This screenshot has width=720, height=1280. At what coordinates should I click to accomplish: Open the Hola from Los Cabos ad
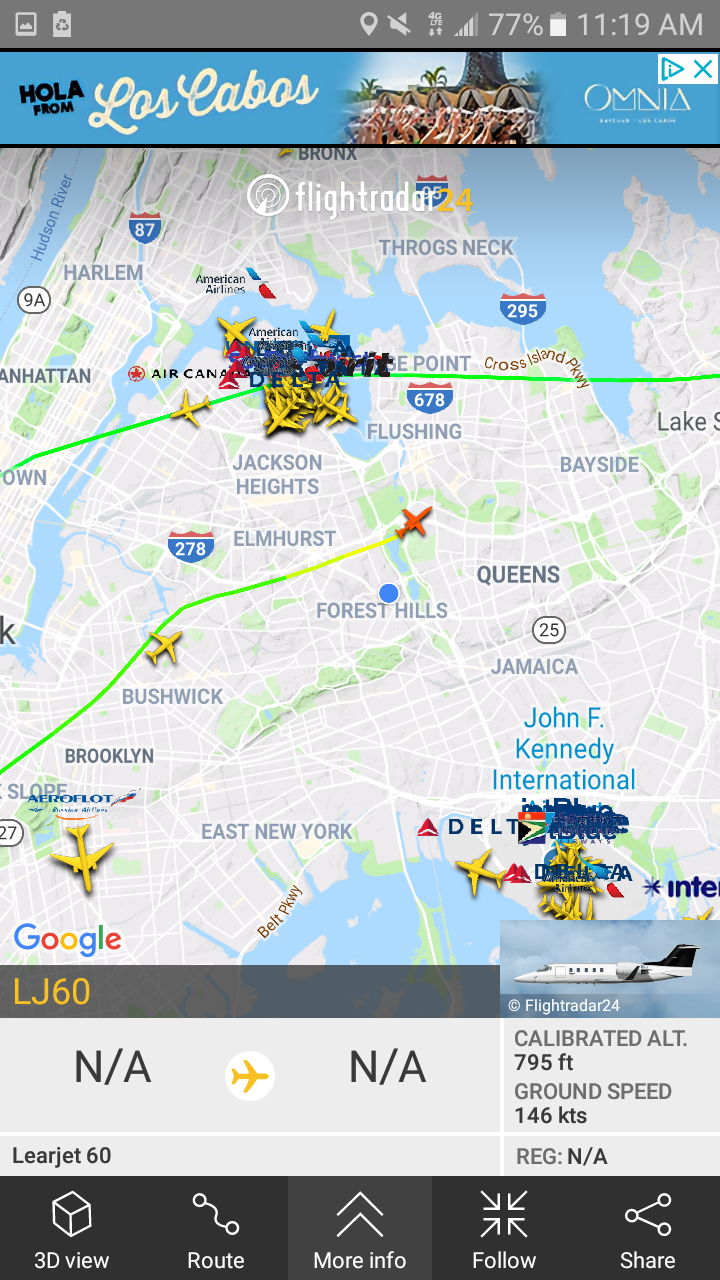click(330, 99)
